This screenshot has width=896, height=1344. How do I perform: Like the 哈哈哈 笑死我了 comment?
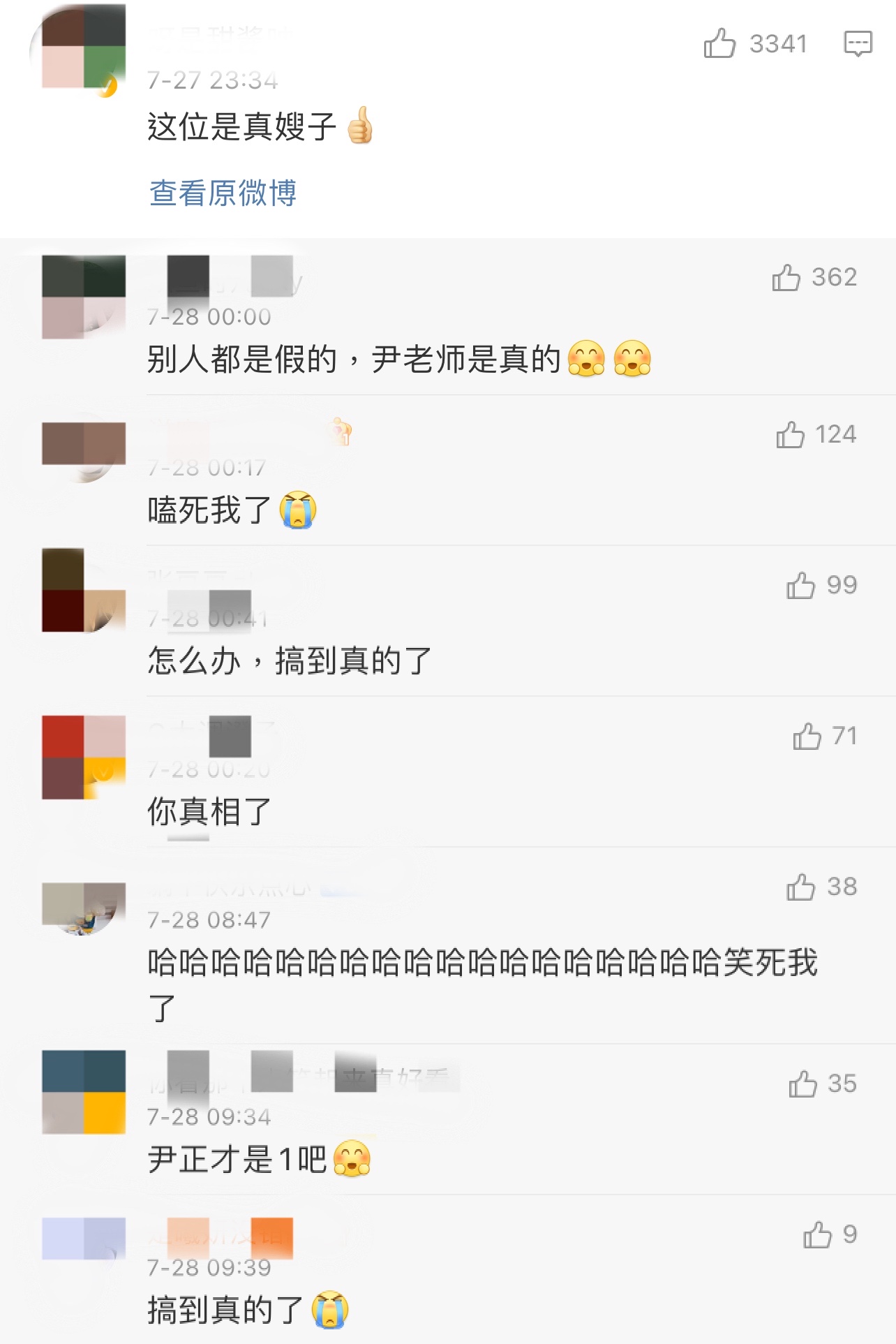tap(800, 887)
